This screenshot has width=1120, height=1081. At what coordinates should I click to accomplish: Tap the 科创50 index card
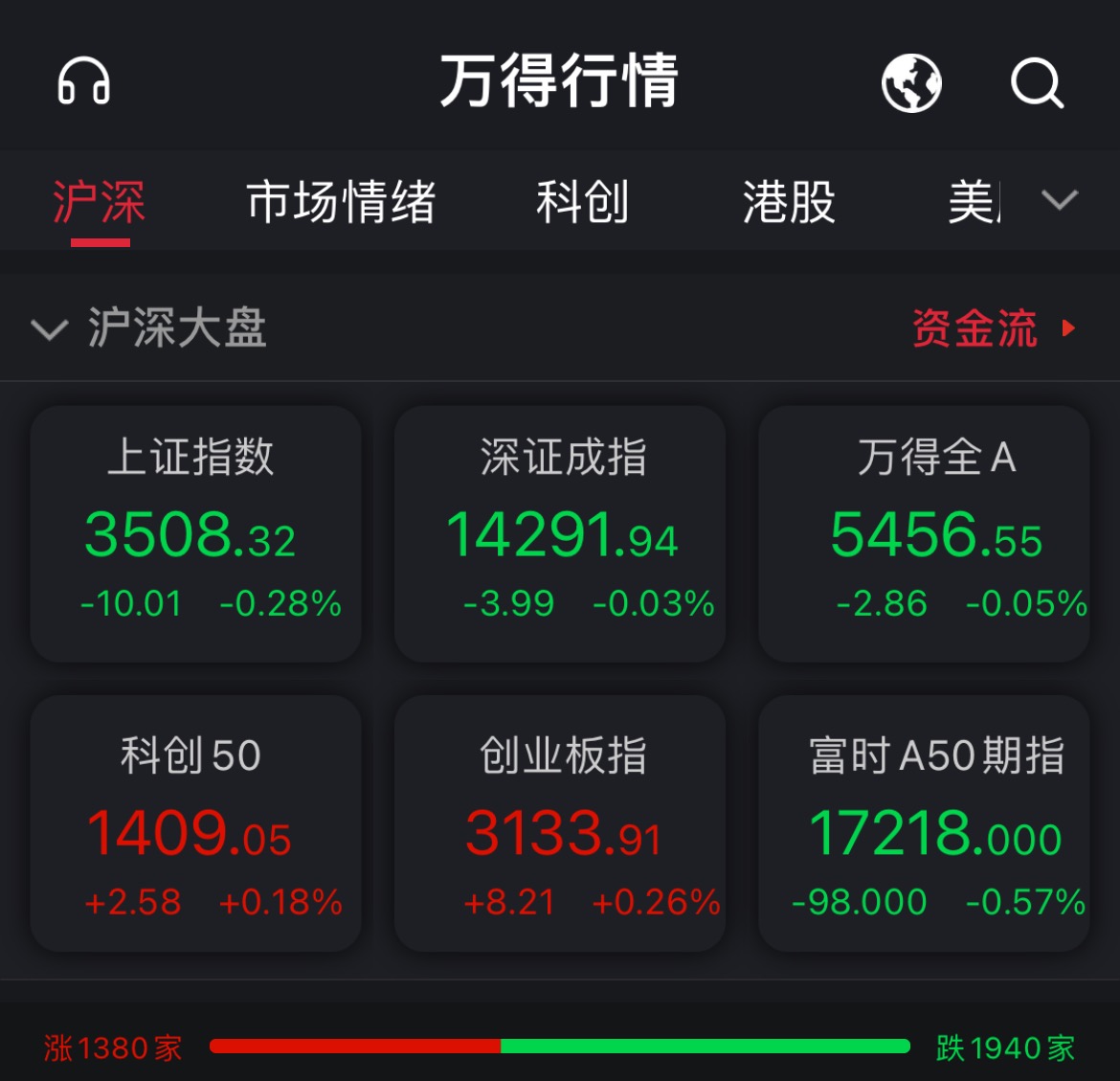point(195,823)
